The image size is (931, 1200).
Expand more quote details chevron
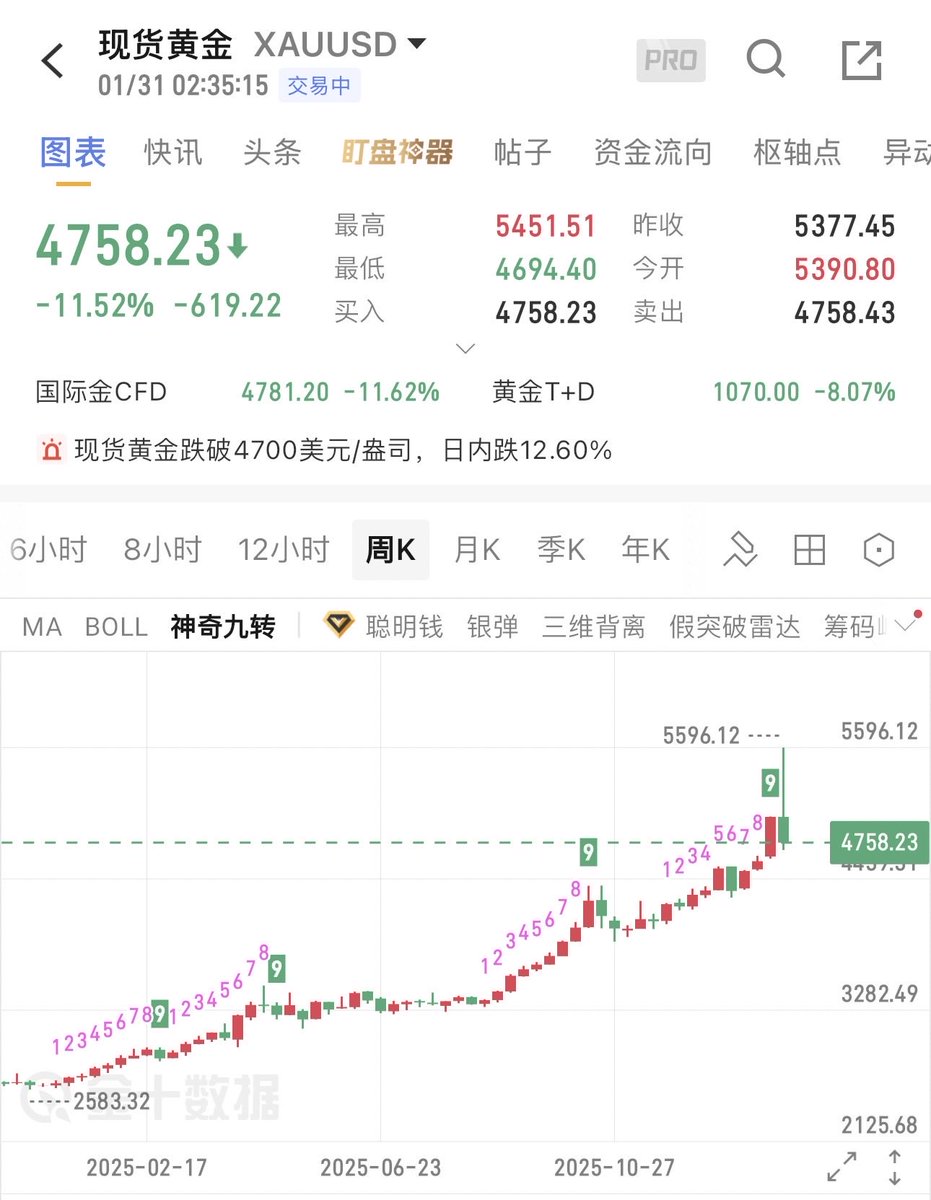pyautogui.click(x=465, y=348)
